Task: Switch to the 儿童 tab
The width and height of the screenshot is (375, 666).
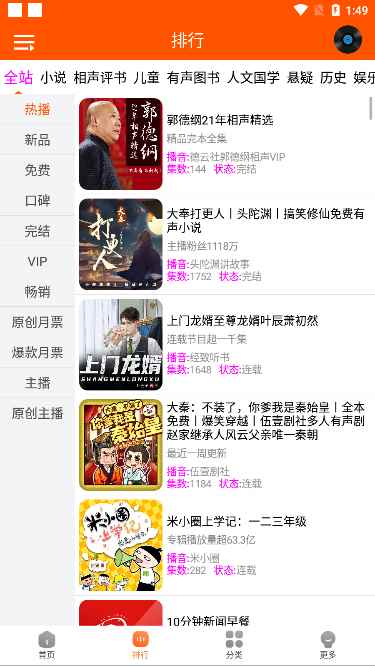Action: 147,78
